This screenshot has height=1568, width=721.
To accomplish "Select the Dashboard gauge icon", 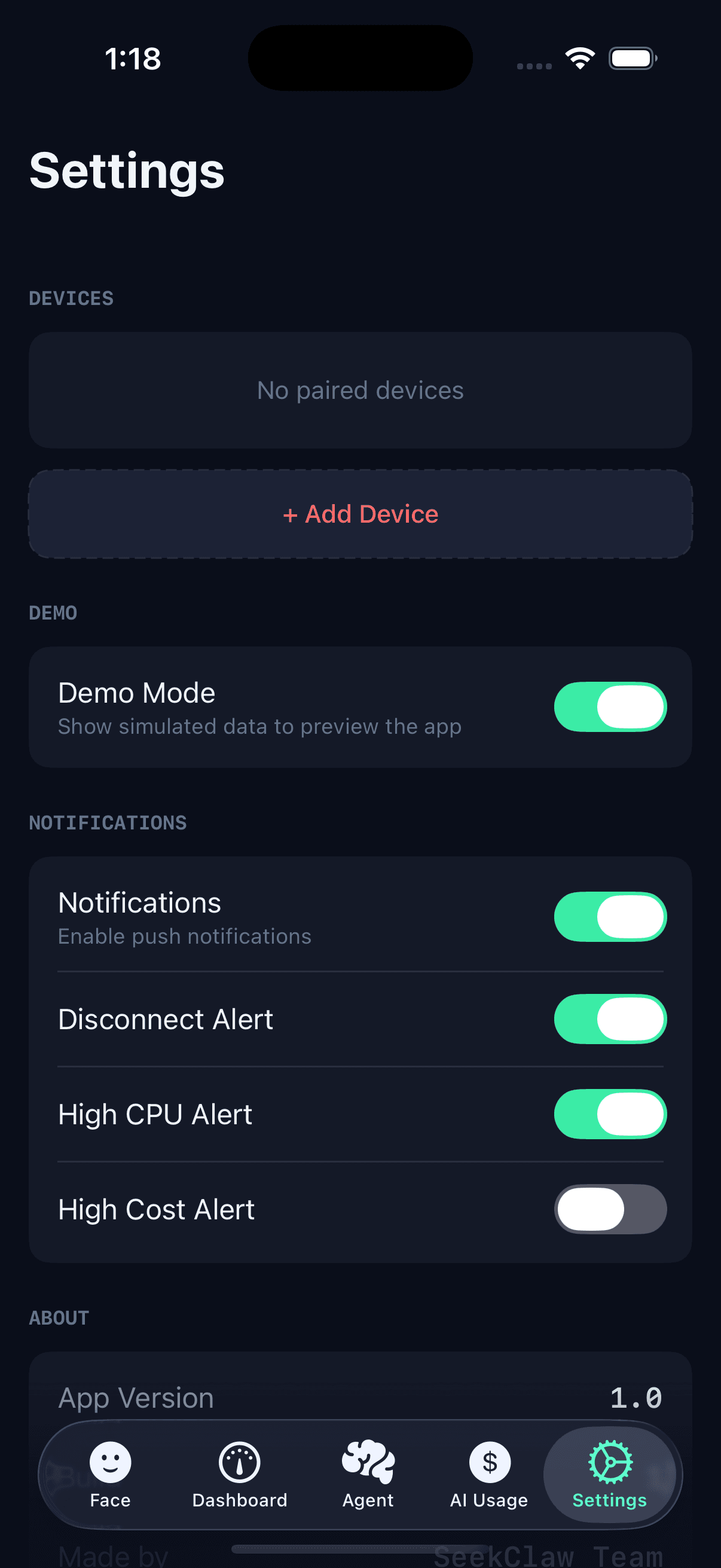I will (239, 1461).
